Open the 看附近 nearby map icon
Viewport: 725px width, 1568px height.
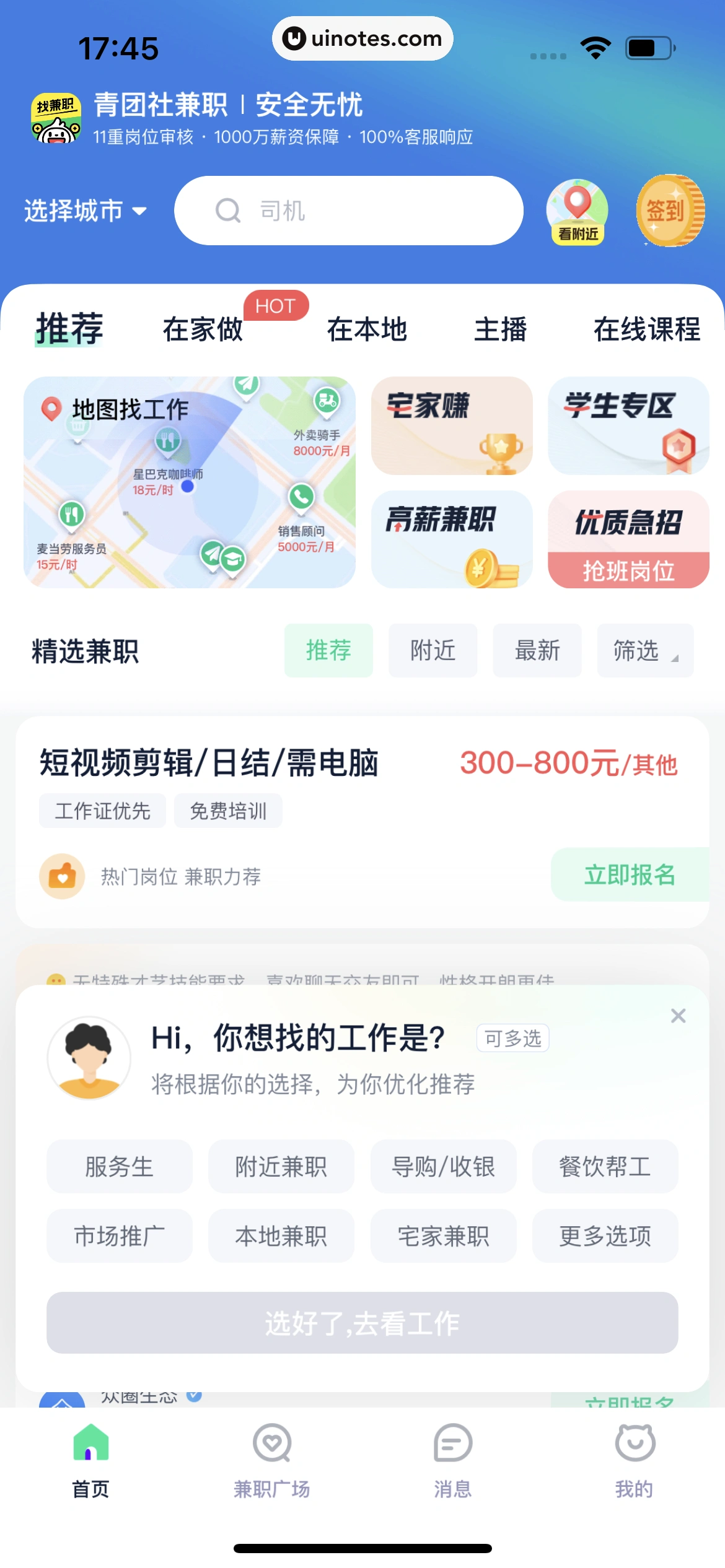[577, 212]
